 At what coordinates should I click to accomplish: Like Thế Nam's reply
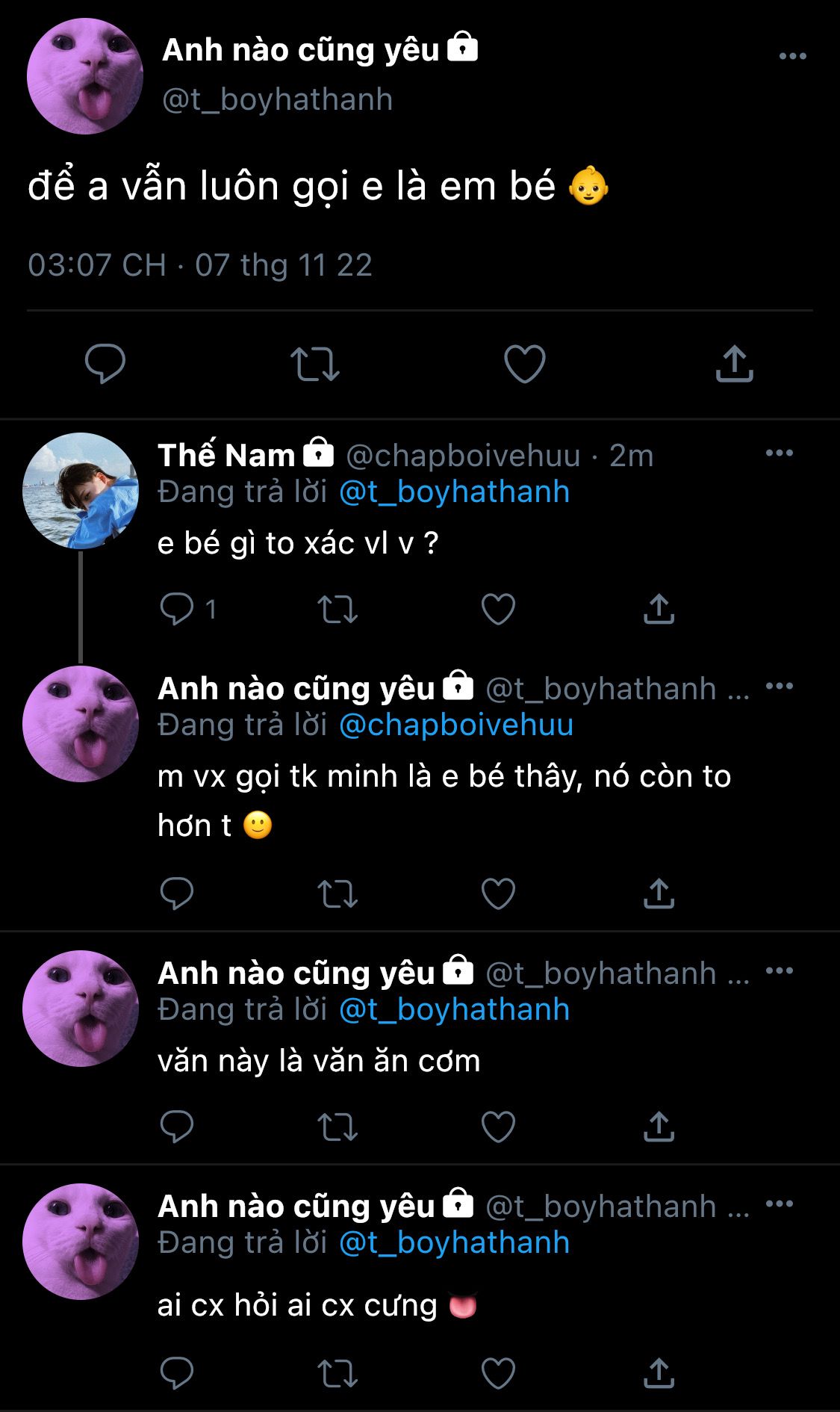(x=498, y=609)
